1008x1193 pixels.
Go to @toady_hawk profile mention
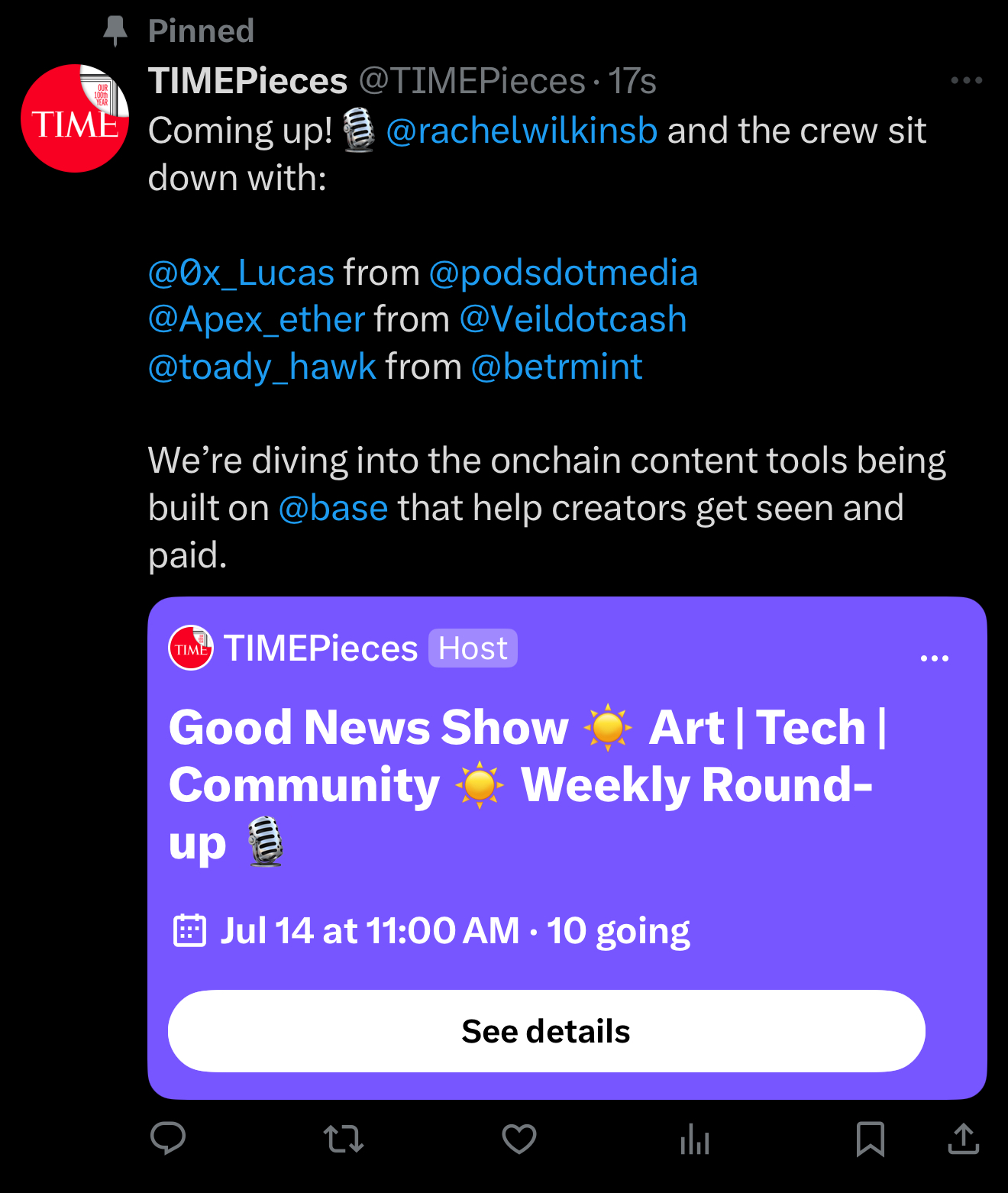click(262, 367)
